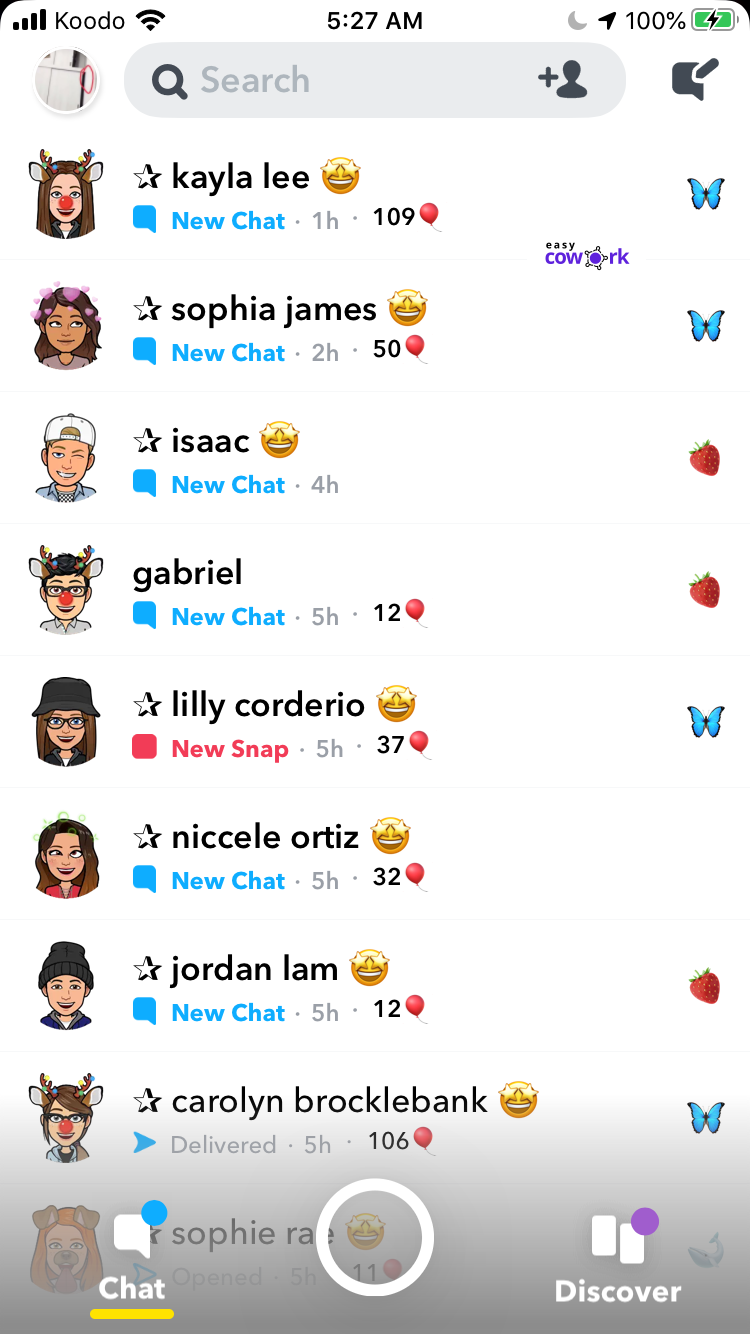
Task: Open isaac's new chat
Action: [375, 458]
